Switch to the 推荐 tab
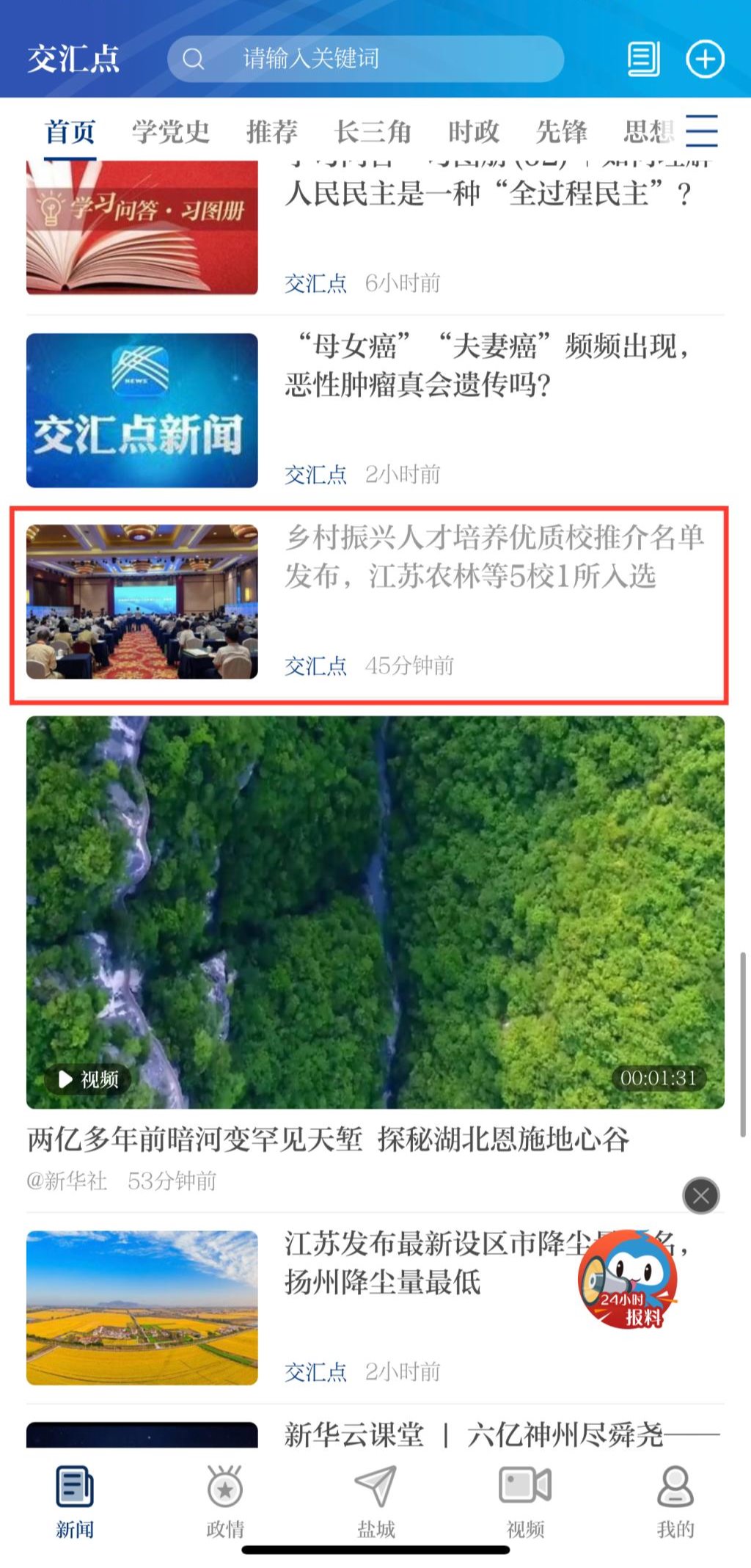Image resolution: width=751 pixels, height=1568 pixels. point(272,132)
